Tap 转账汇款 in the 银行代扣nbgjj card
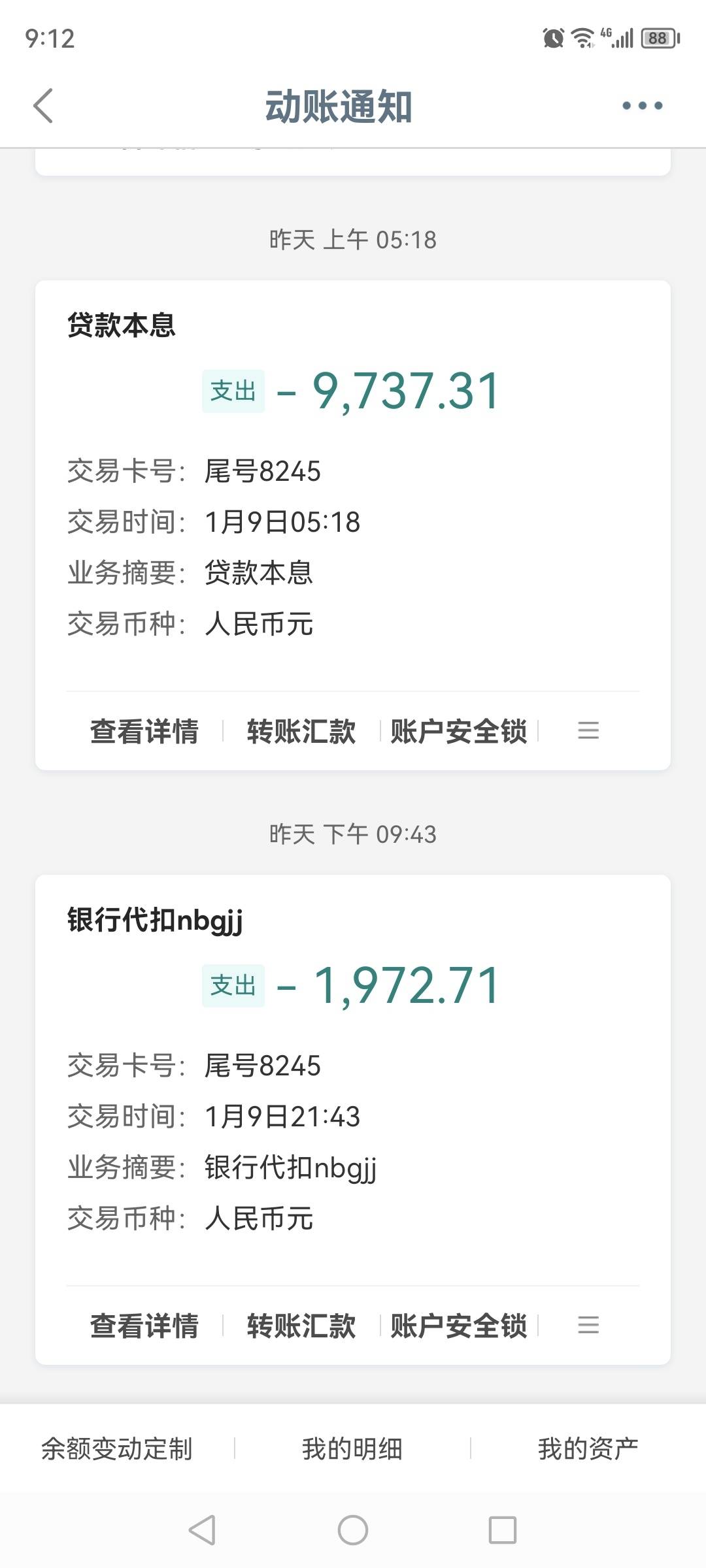Viewport: 706px width, 1568px height. pyautogui.click(x=301, y=1326)
